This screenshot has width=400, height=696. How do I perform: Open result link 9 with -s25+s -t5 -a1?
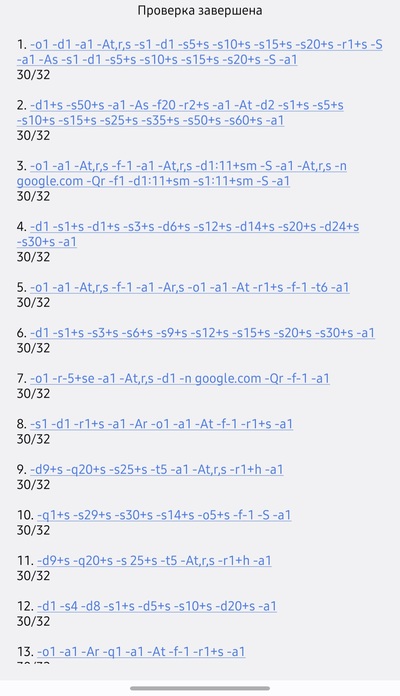click(157, 470)
